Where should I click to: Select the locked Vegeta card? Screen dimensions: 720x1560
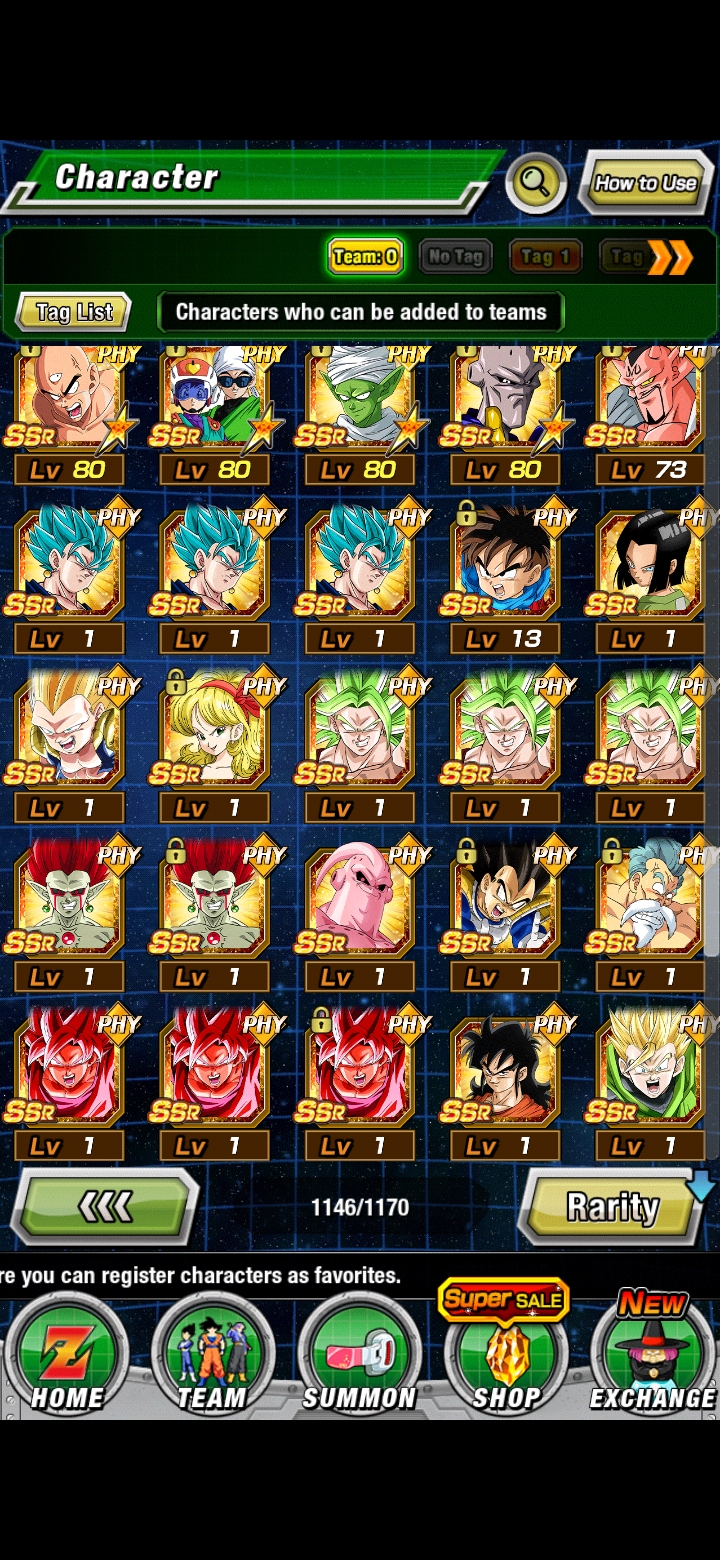click(x=505, y=915)
